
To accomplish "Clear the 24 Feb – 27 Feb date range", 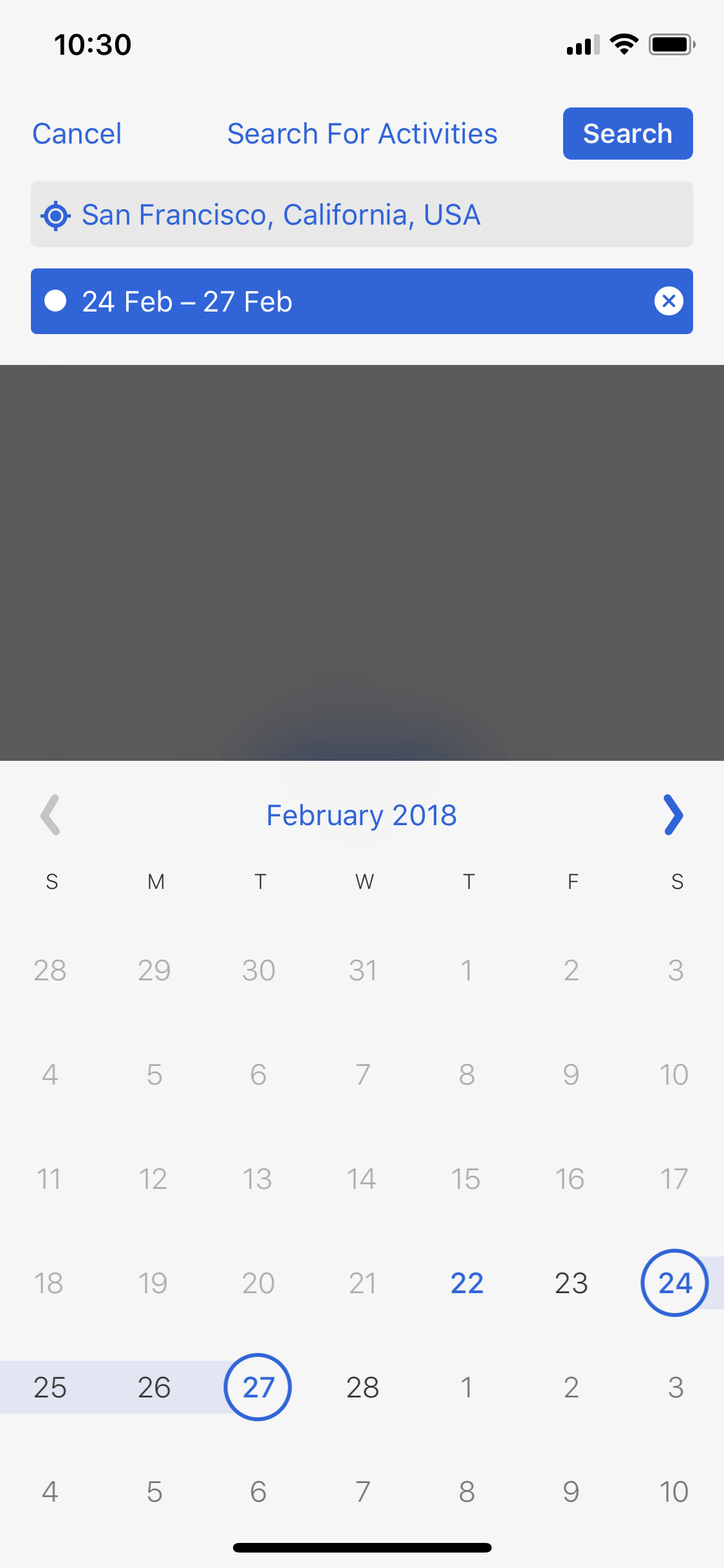I will (669, 301).
